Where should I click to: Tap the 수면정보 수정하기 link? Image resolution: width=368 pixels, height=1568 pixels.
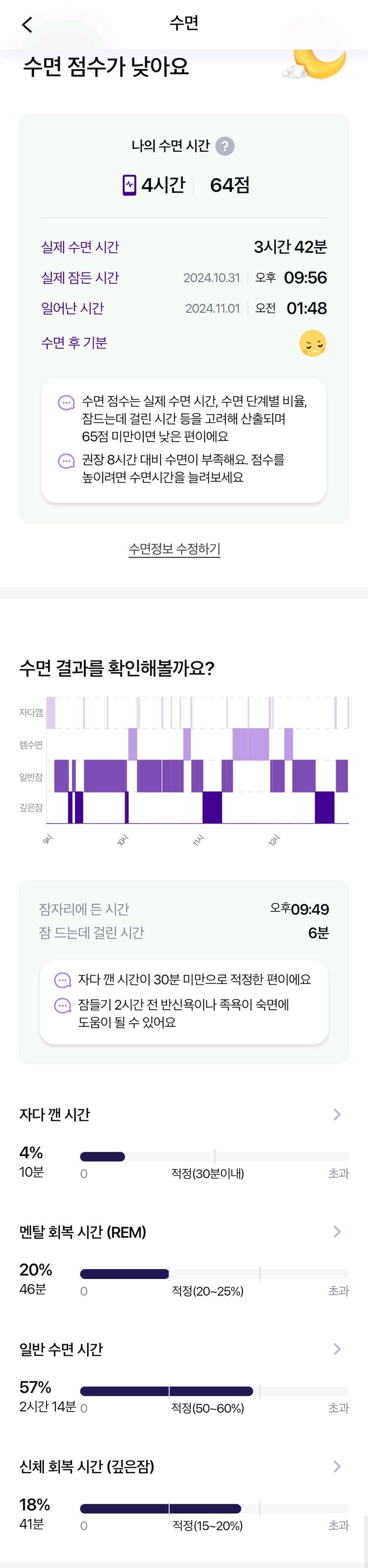point(174,549)
